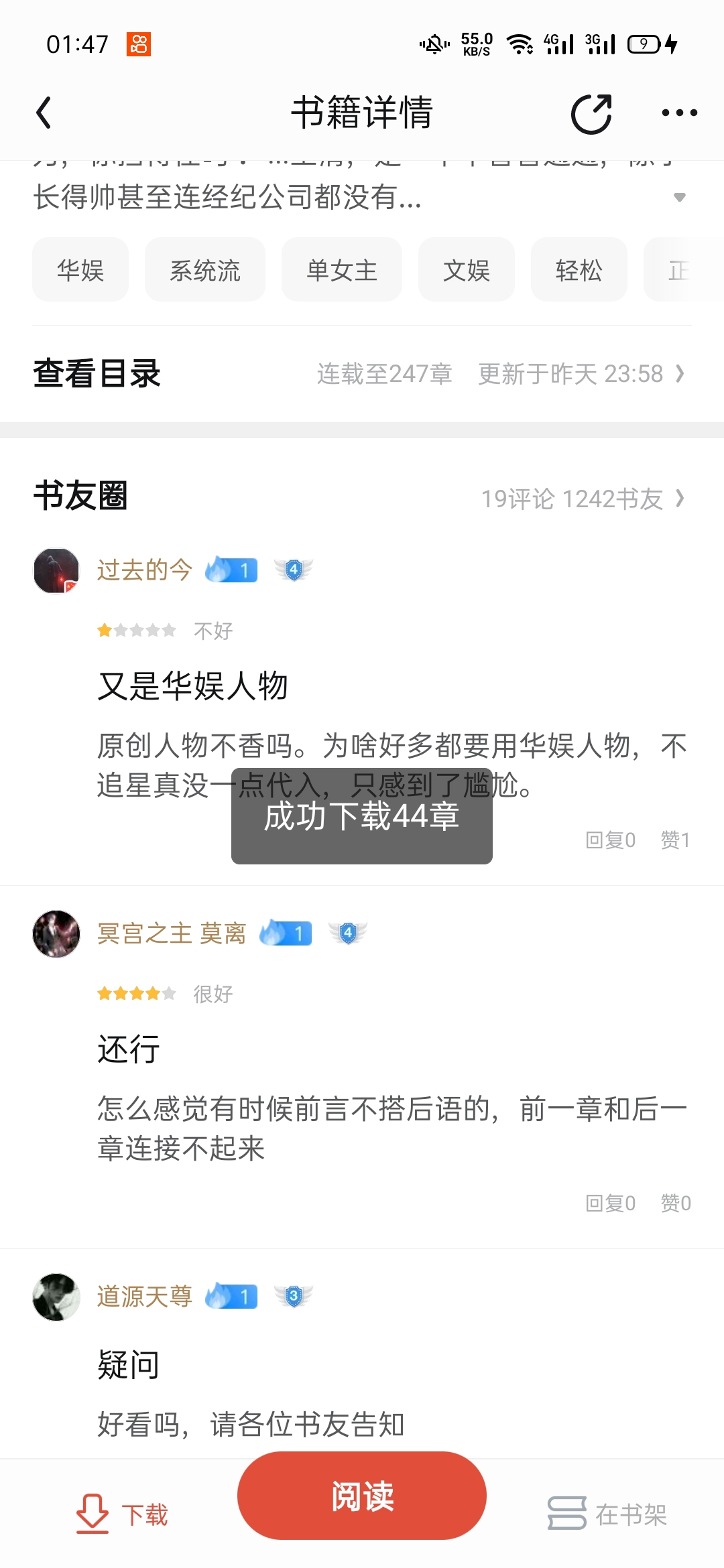Tap the 下载 download button
The width and height of the screenshot is (724, 1568).
pyautogui.click(x=122, y=1514)
